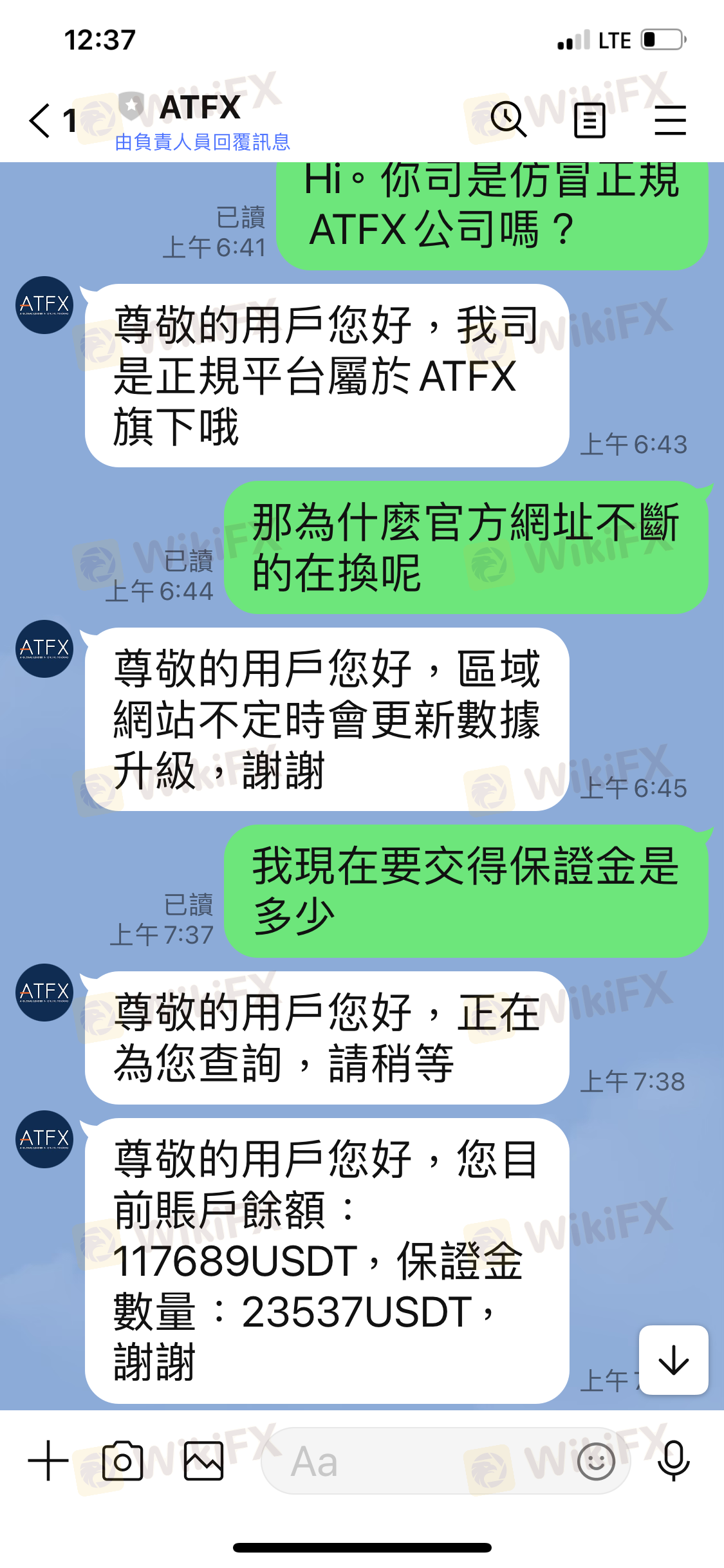Search within the ATFX conversation
This screenshot has width=724, height=1568.
tap(508, 120)
